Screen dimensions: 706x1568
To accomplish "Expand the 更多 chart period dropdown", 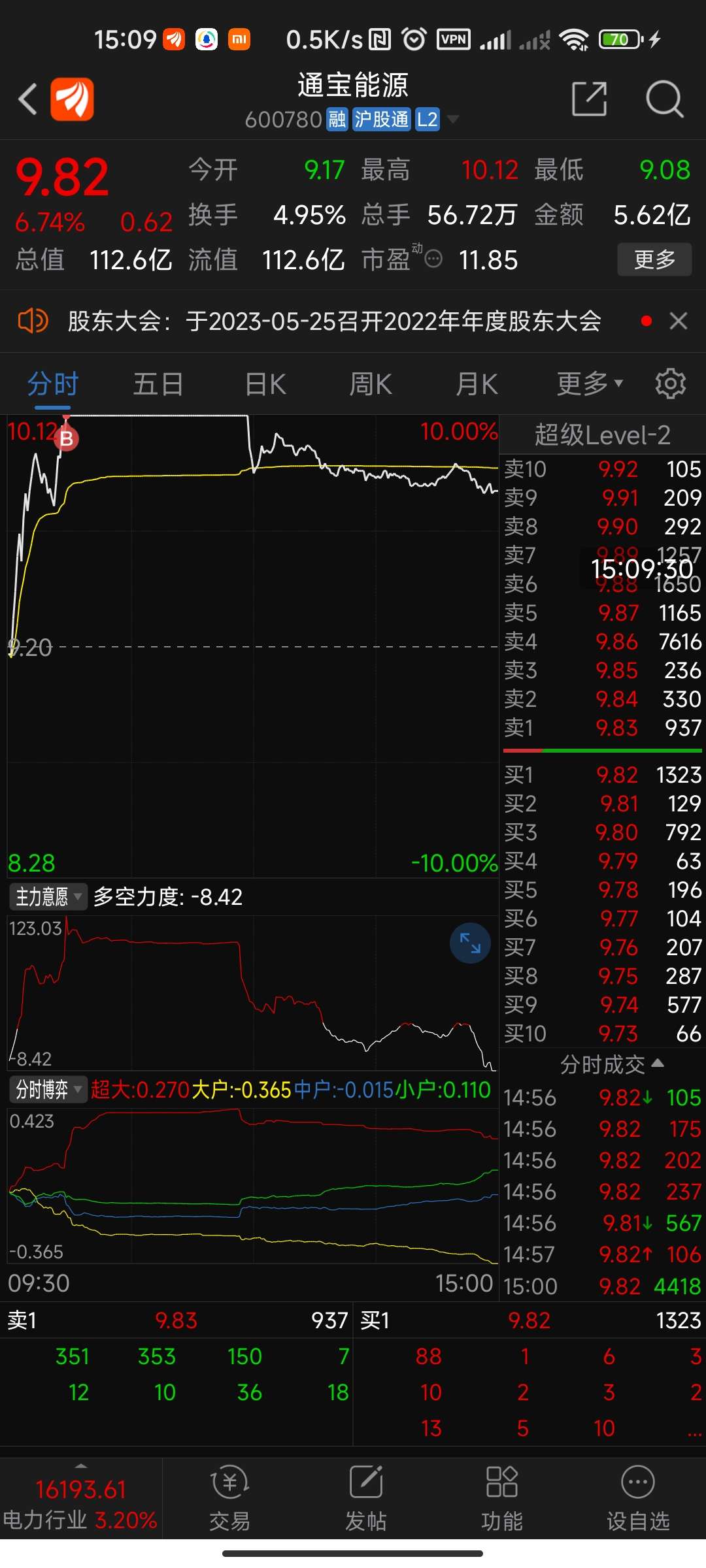I will 590,384.
